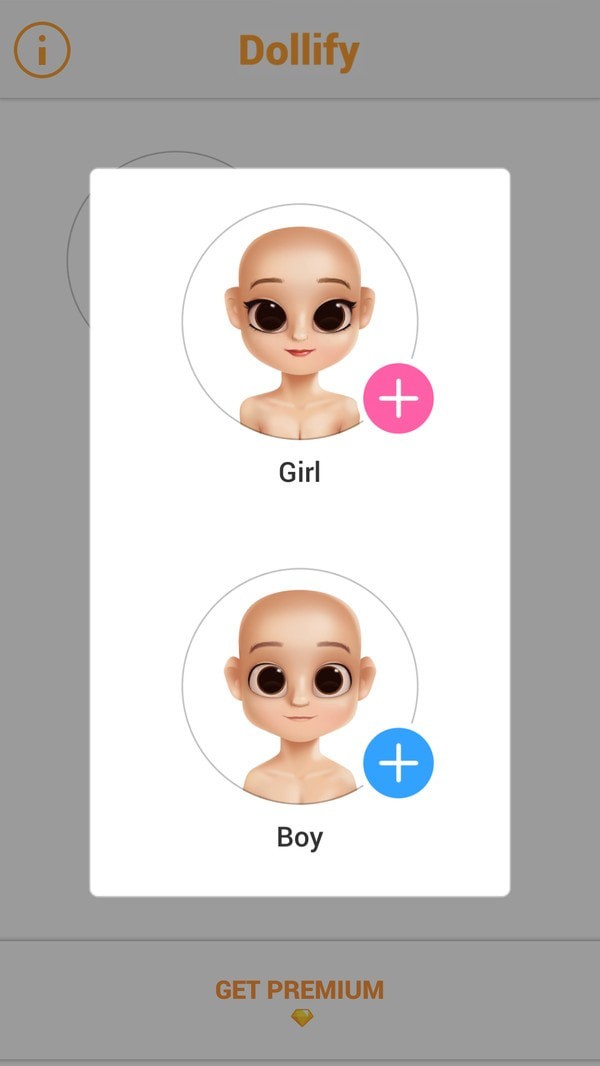The height and width of the screenshot is (1066, 600).
Task: Add a new Girl avatar
Action: [x=398, y=398]
